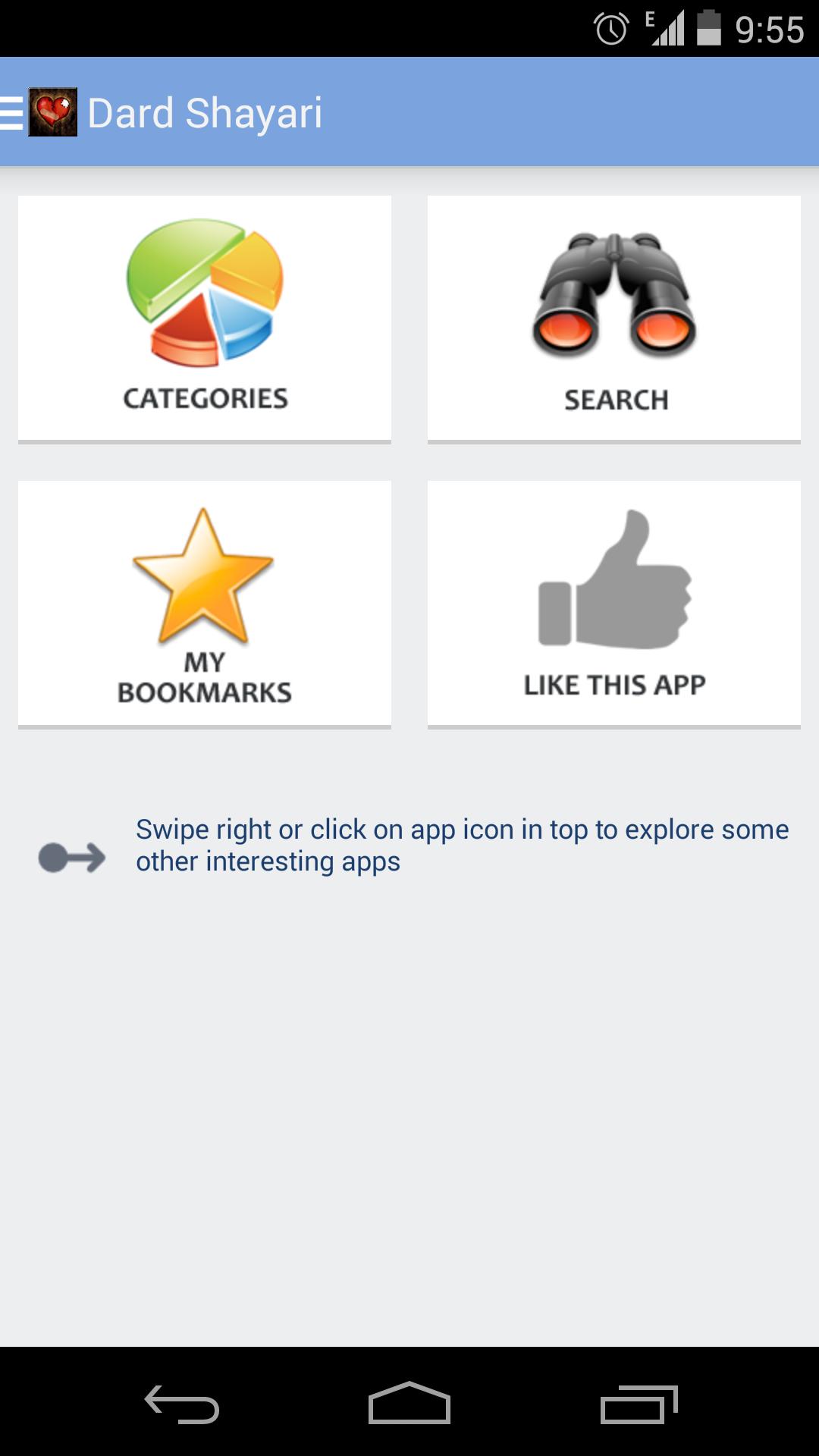This screenshot has height=1456, width=819.
Task: Go to the system home screen
Action: pyautogui.click(x=409, y=1403)
